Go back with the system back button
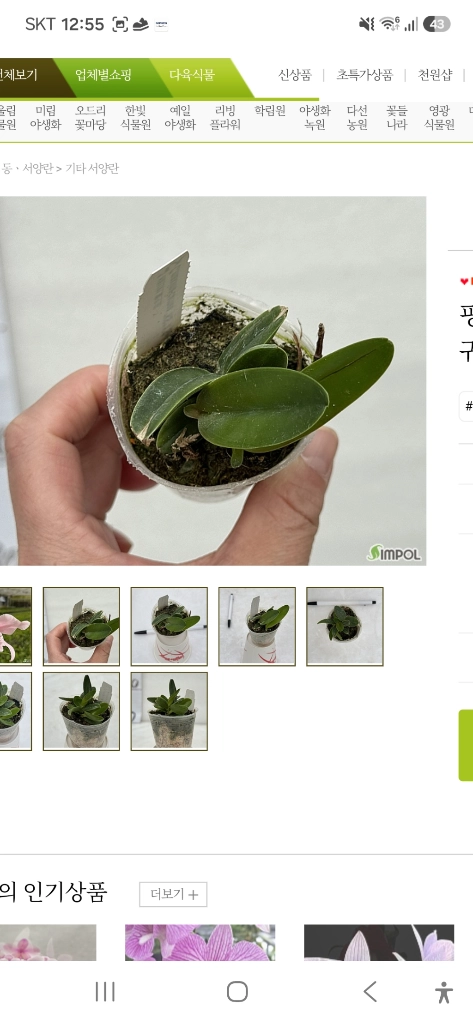473x1024 pixels. (370, 991)
